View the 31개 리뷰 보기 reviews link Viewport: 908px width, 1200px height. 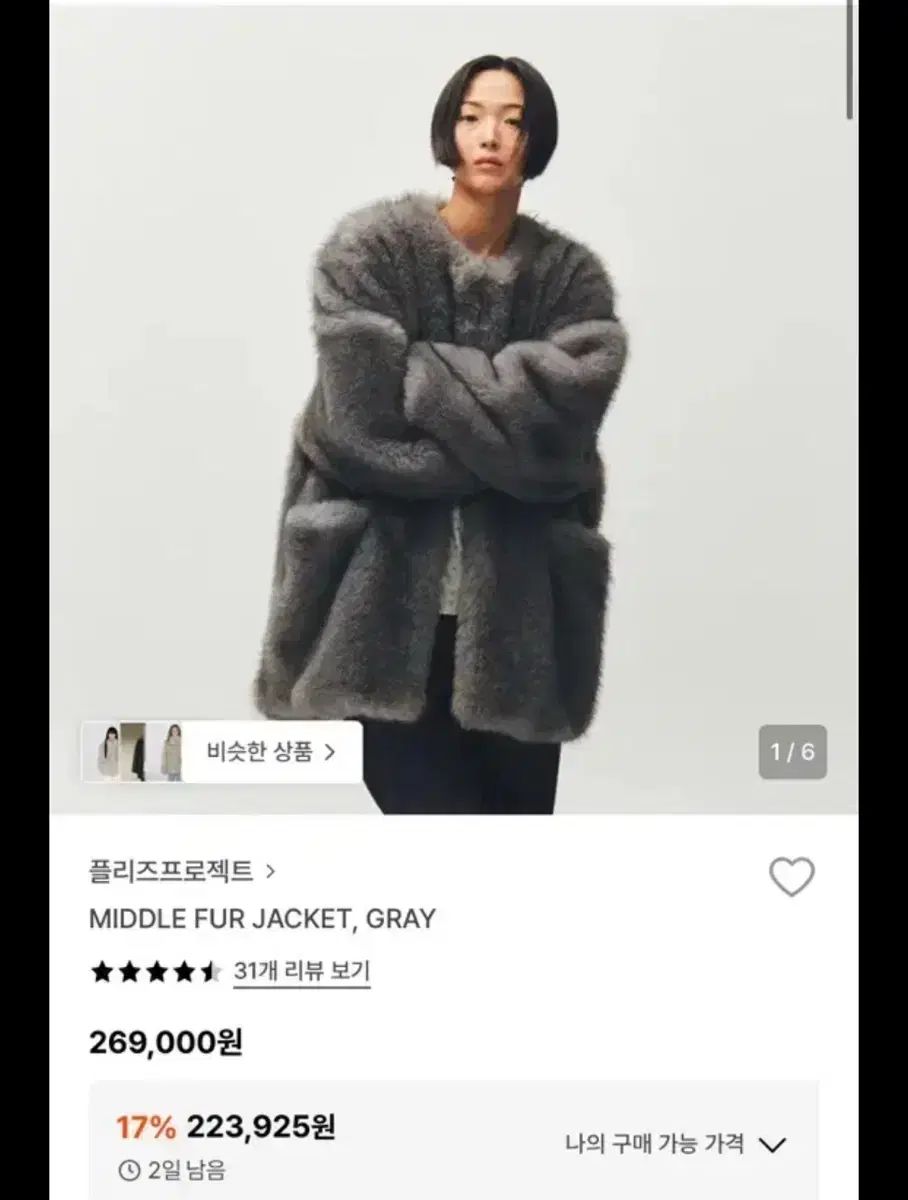tap(301, 971)
